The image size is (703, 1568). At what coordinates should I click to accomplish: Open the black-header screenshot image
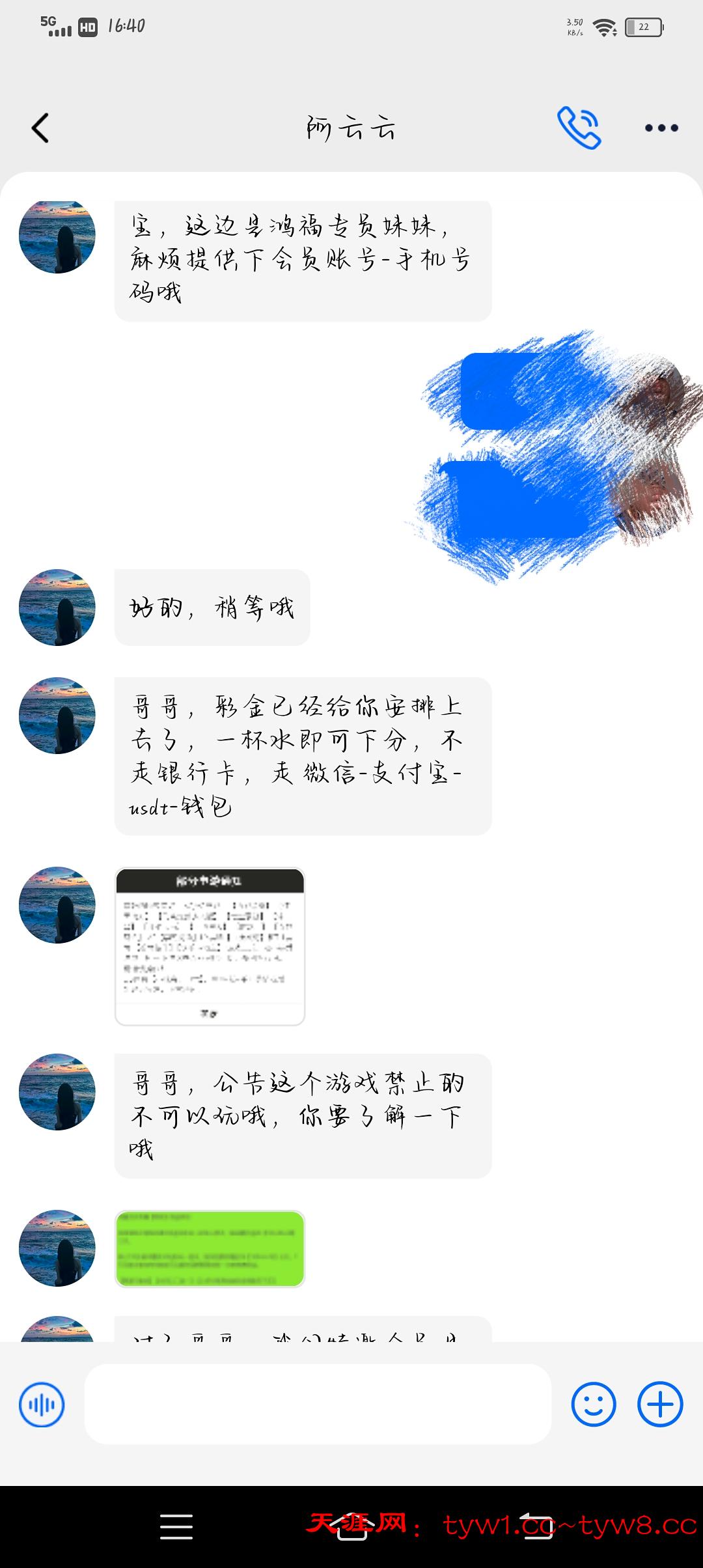[210, 946]
